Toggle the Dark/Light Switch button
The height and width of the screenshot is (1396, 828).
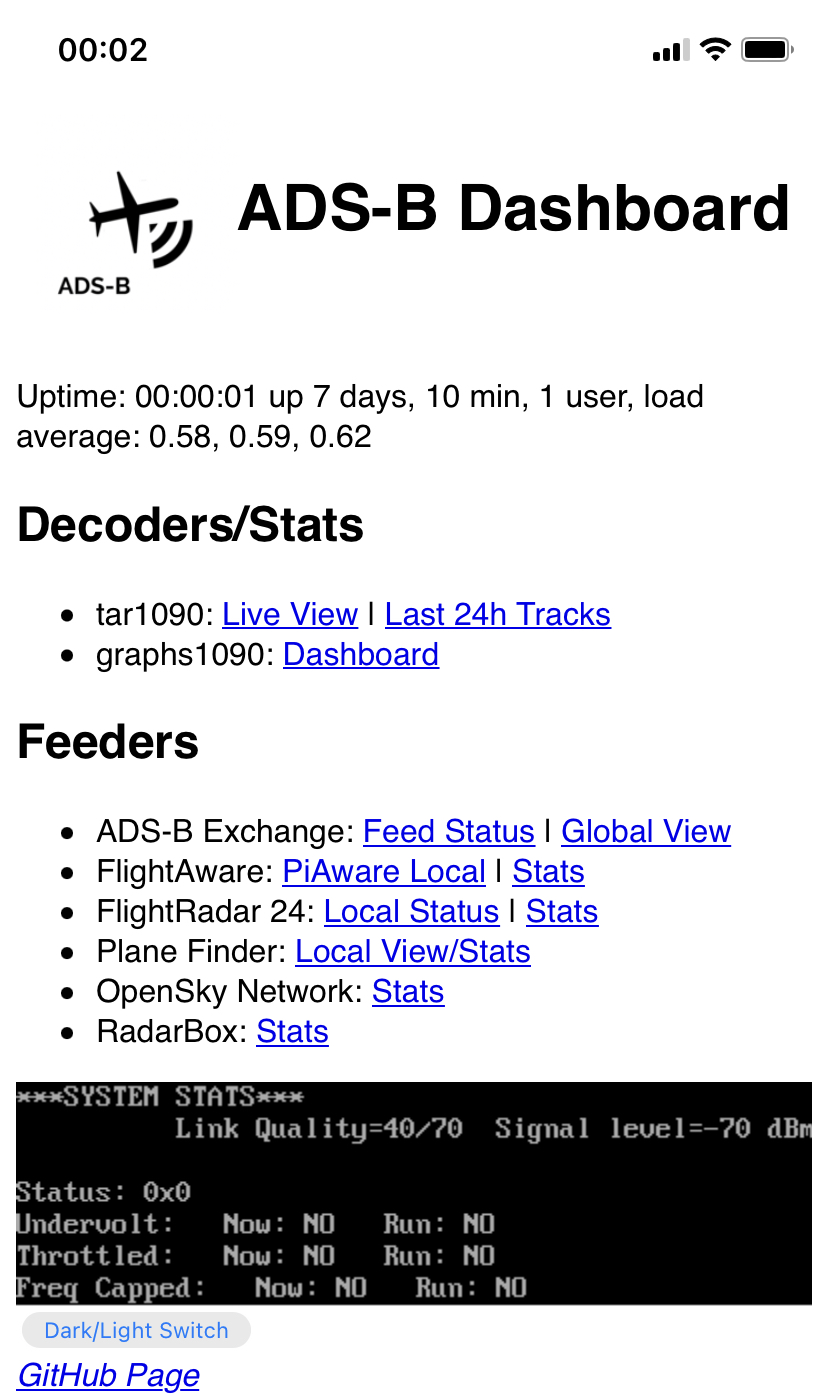pos(136,1330)
